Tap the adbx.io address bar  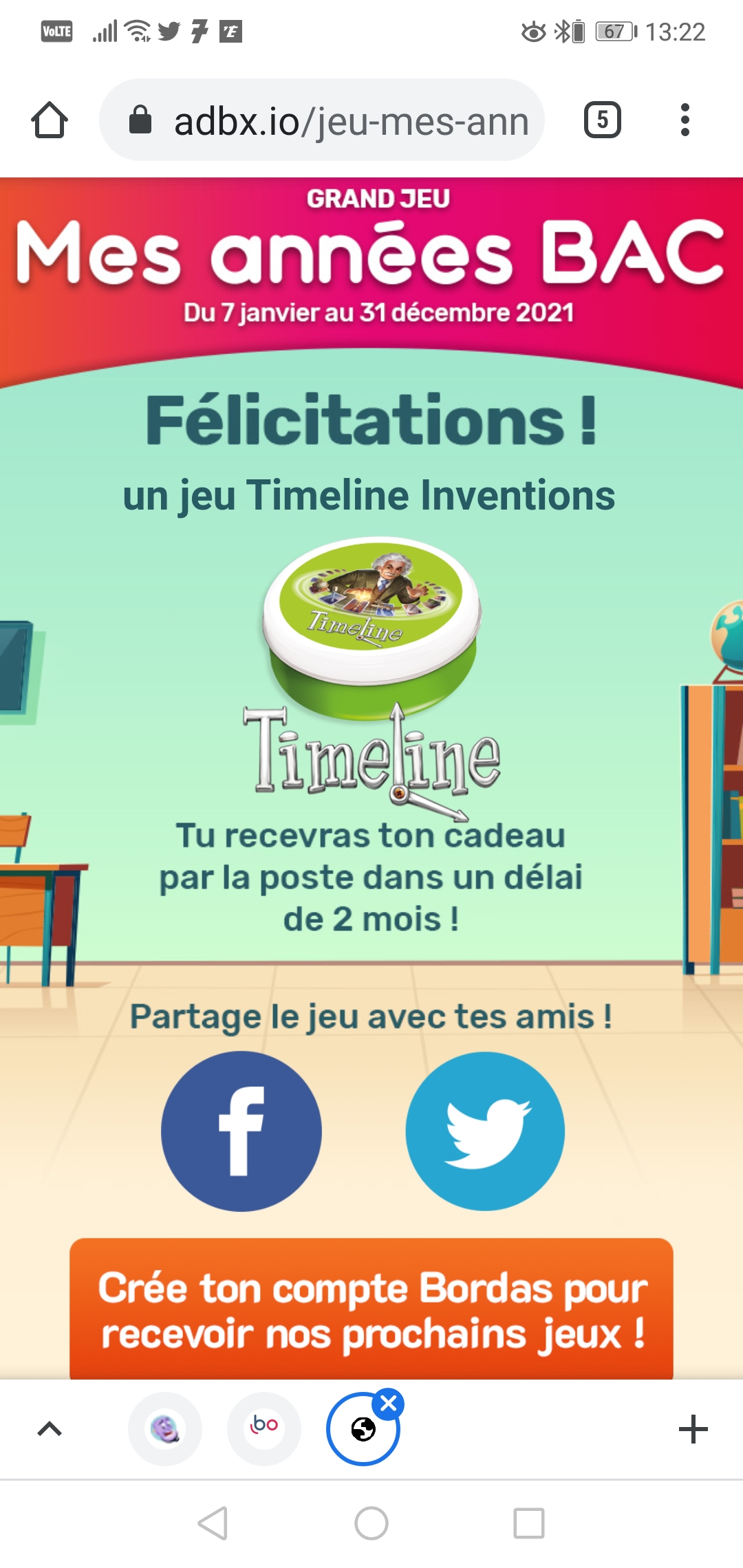coord(322,120)
